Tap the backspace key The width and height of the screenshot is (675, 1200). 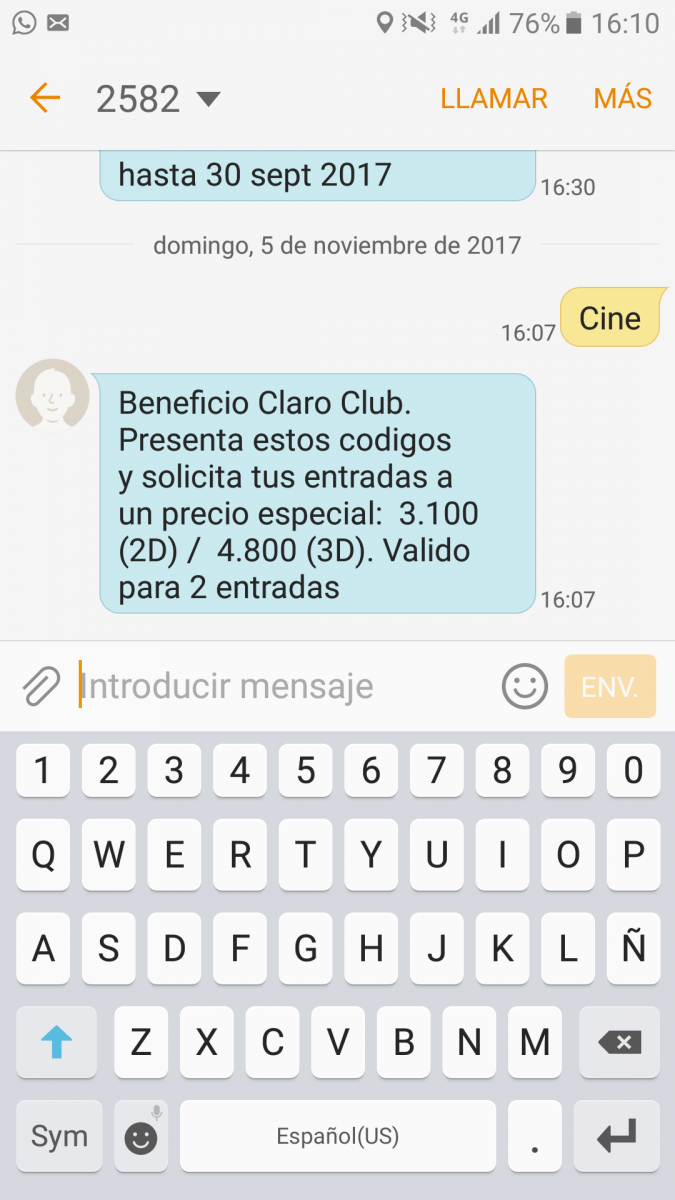coord(618,1042)
